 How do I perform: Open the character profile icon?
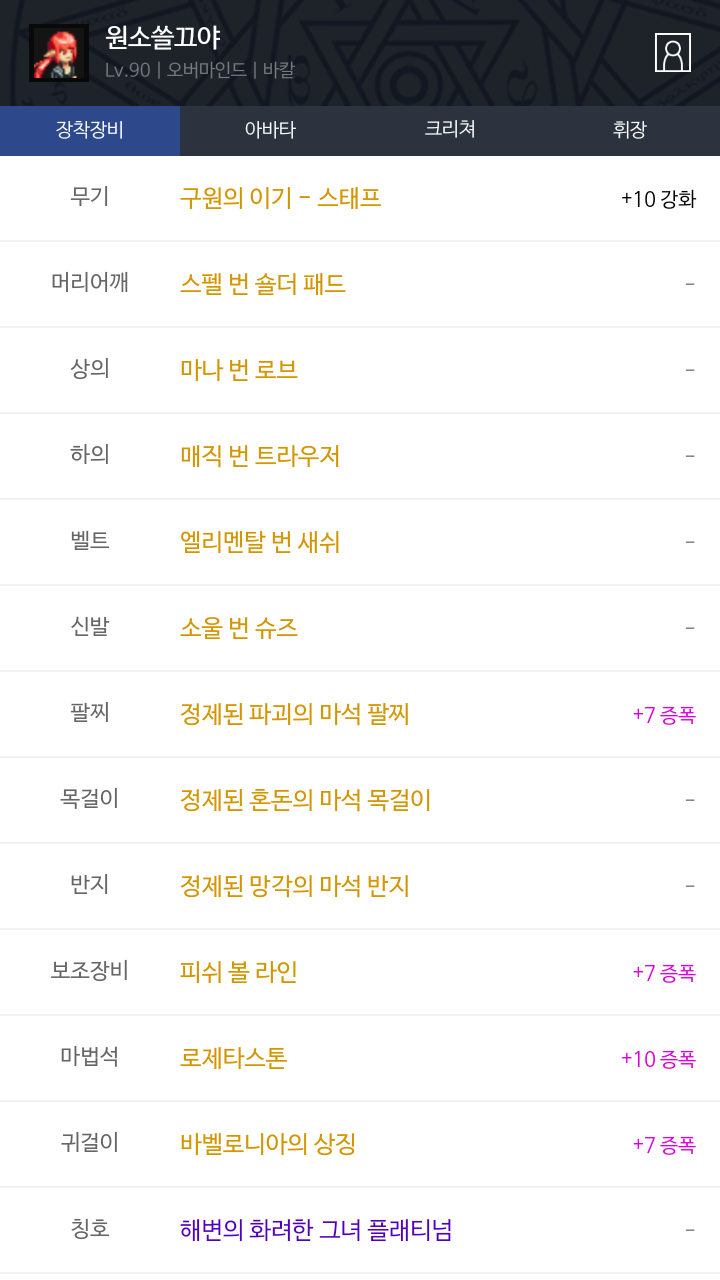coord(672,52)
